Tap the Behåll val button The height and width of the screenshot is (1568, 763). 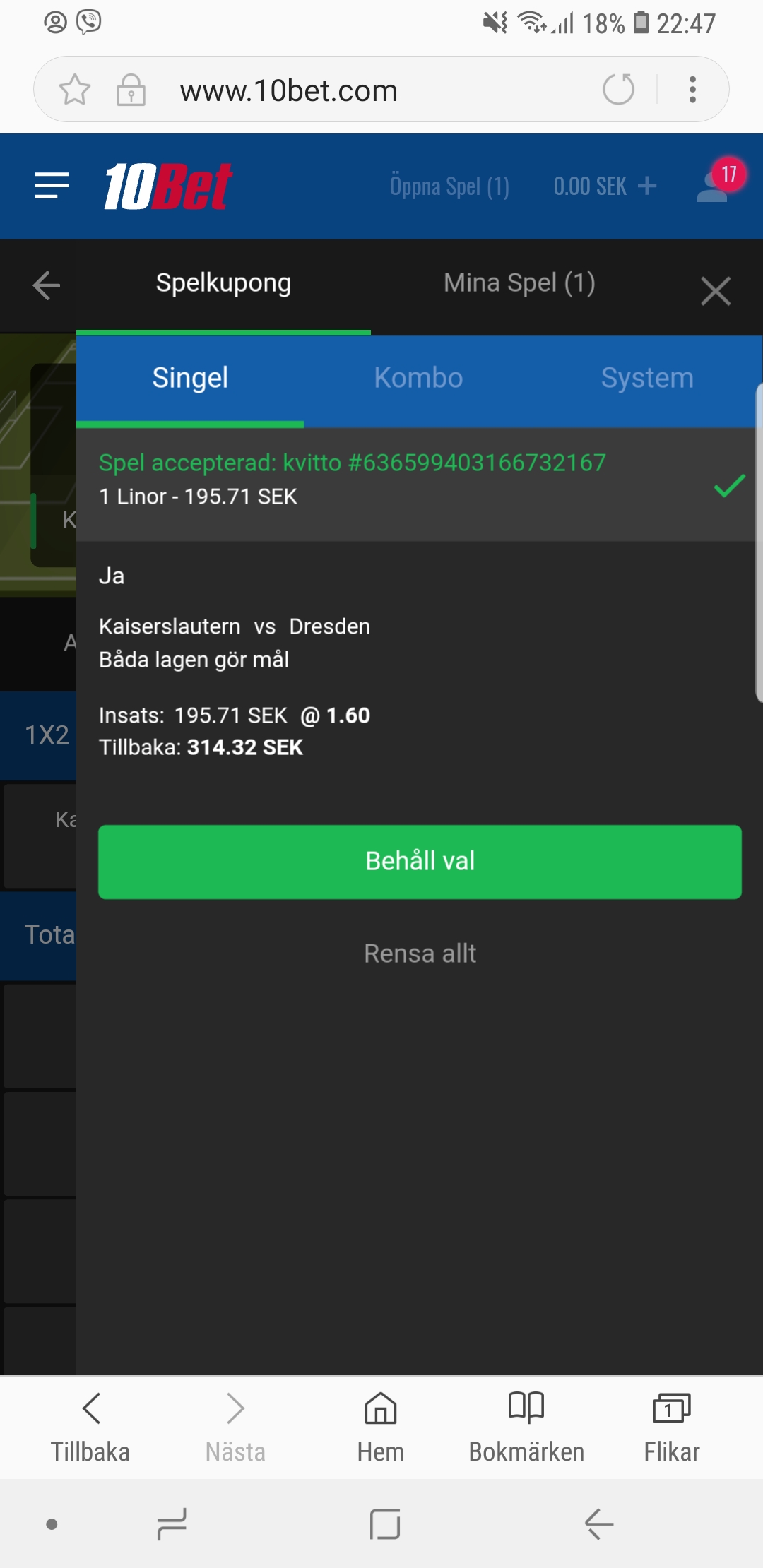coord(420,862)
